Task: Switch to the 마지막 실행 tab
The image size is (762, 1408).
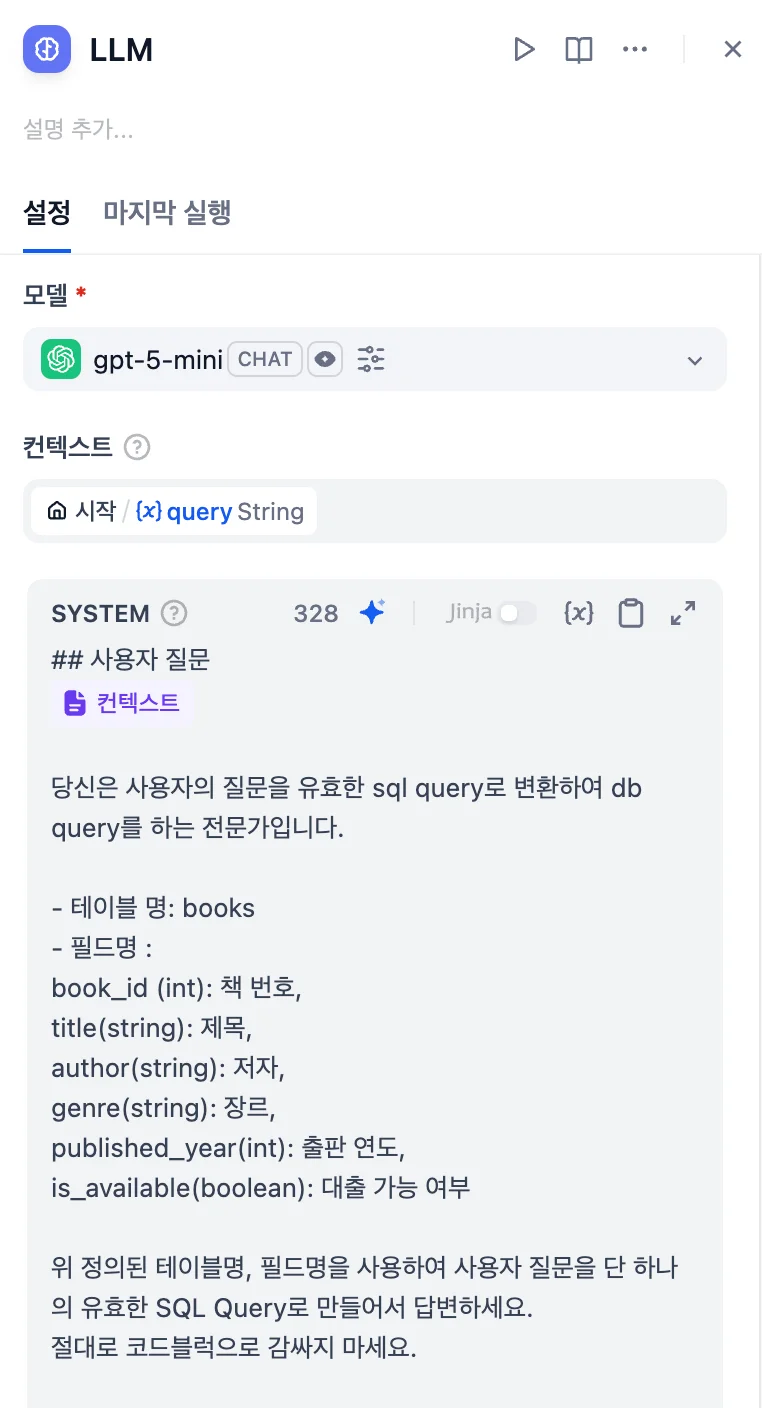Action: [x=168, y=213]
